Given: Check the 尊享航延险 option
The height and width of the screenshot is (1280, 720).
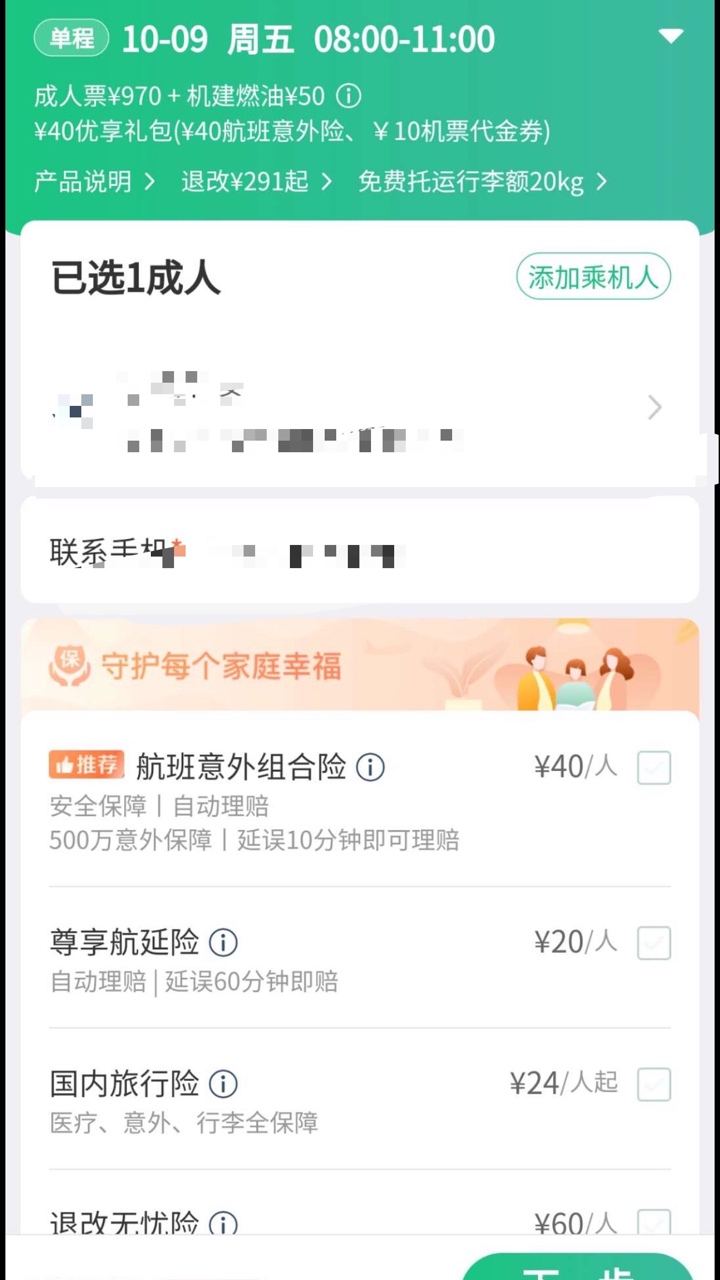Looking at the screenshot, I should tap(654, 942).
